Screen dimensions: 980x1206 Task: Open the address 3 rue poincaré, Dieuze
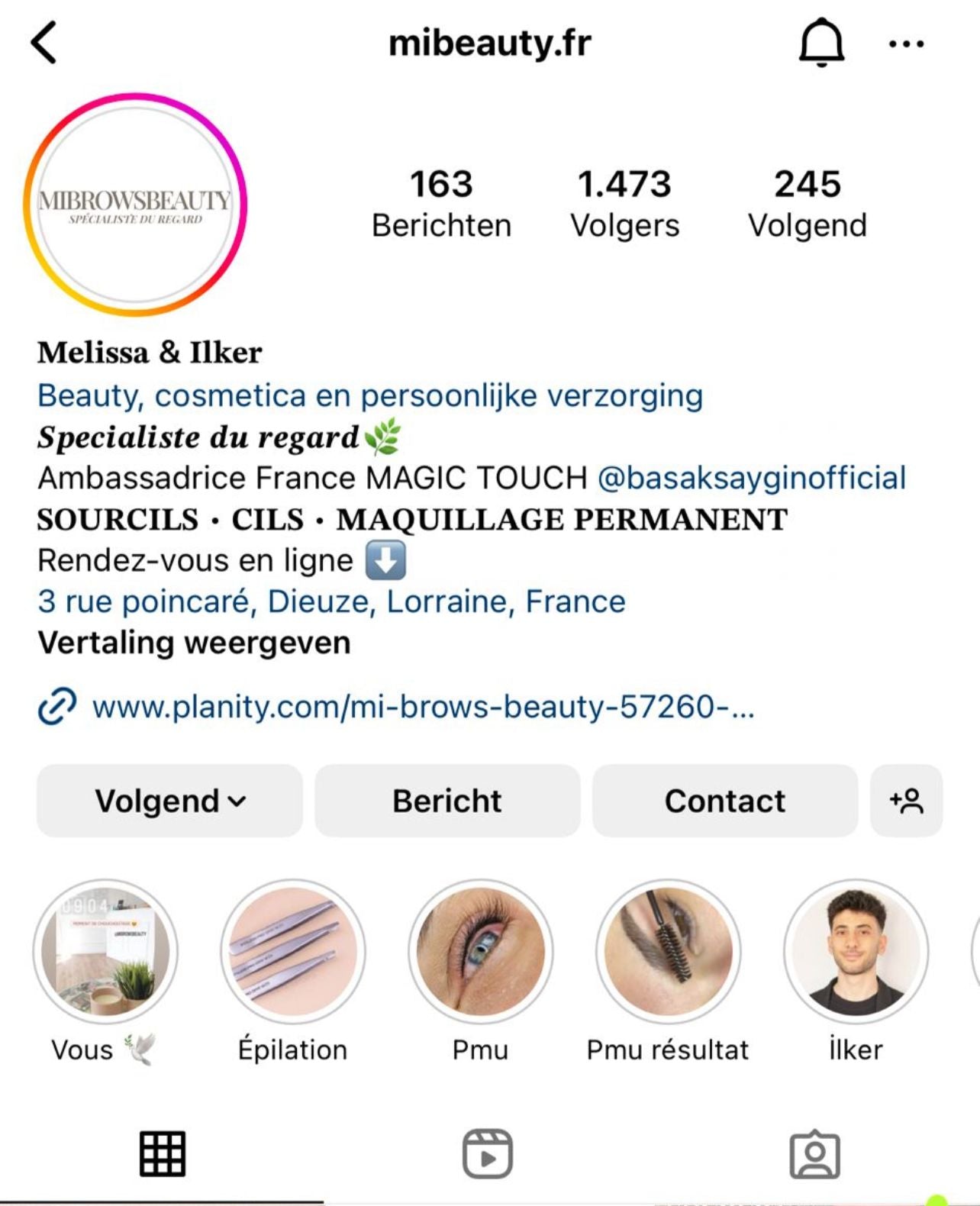[331, 601]
